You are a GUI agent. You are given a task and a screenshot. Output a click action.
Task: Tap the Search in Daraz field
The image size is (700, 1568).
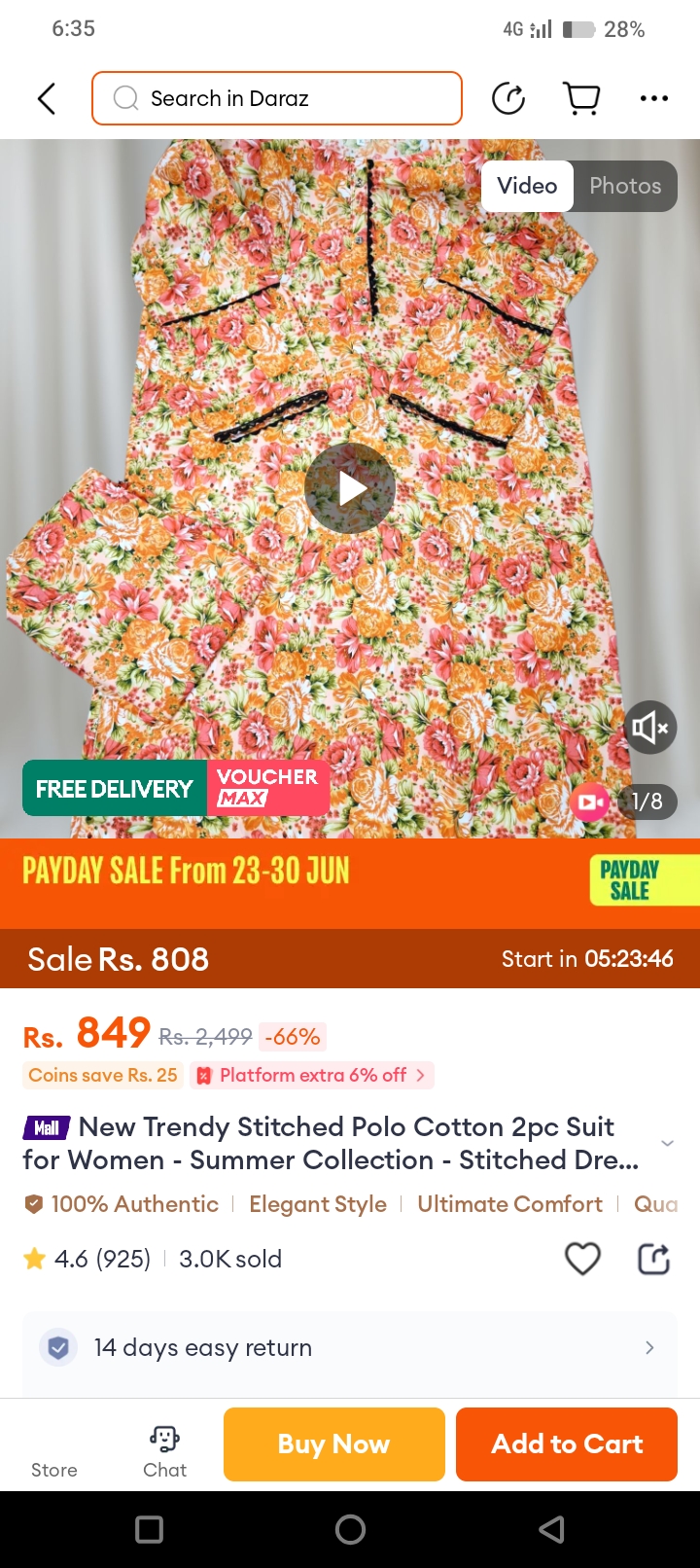(277, 98)
